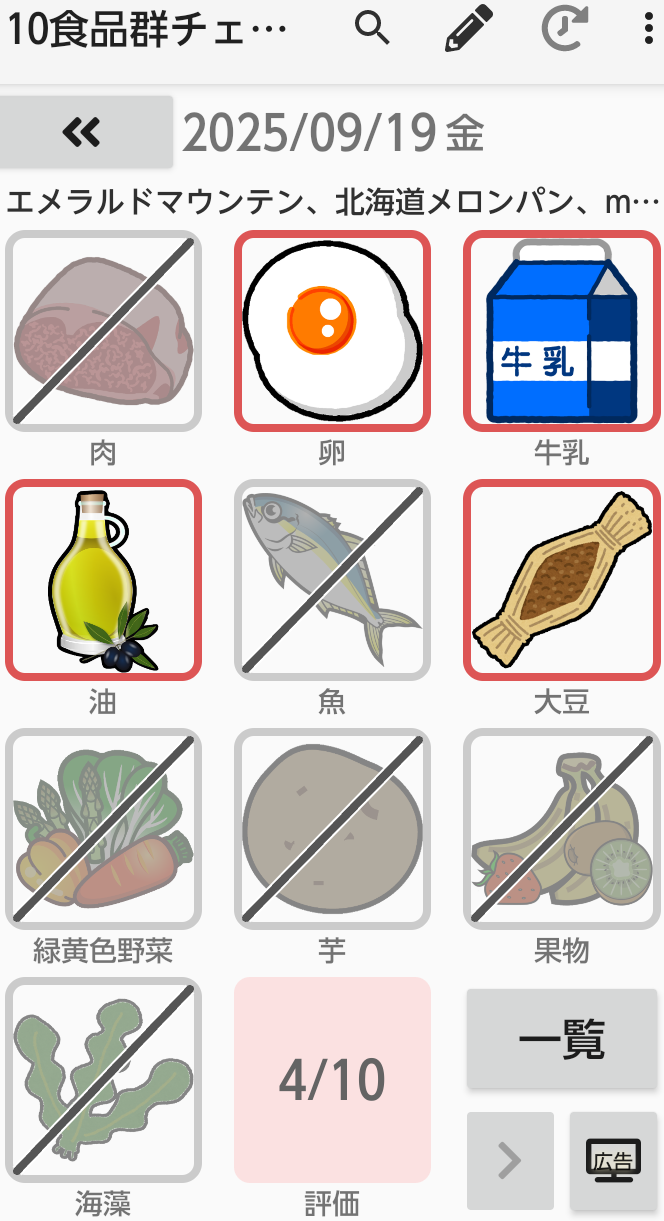Image resolution: width=664 pixels, height=1221 pixels.
Task: Open the 2025/09/19 date picker
Action: [x=333, y=133]
